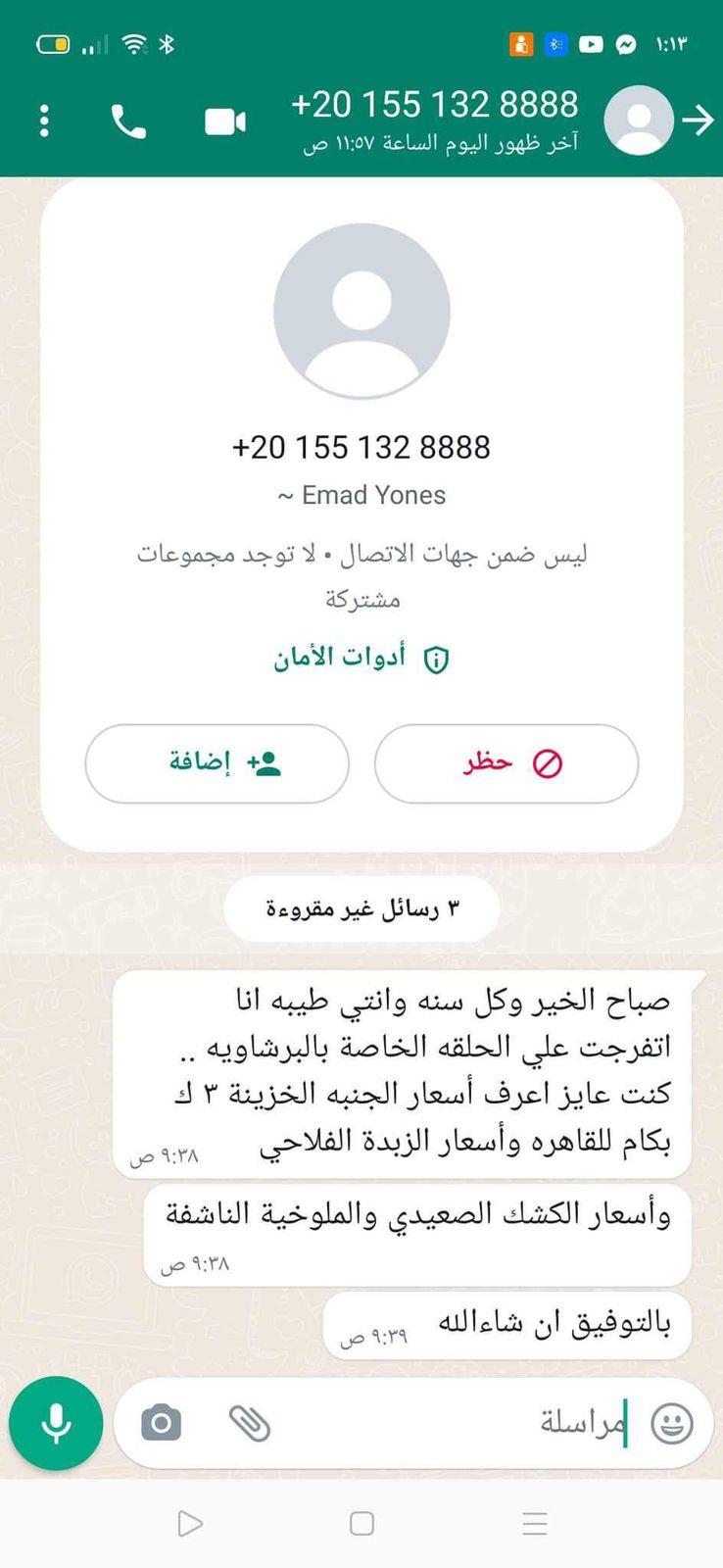Start a video call with this contact
The height and width of the screenshot is (1568, 723).
tap(225, 120)
